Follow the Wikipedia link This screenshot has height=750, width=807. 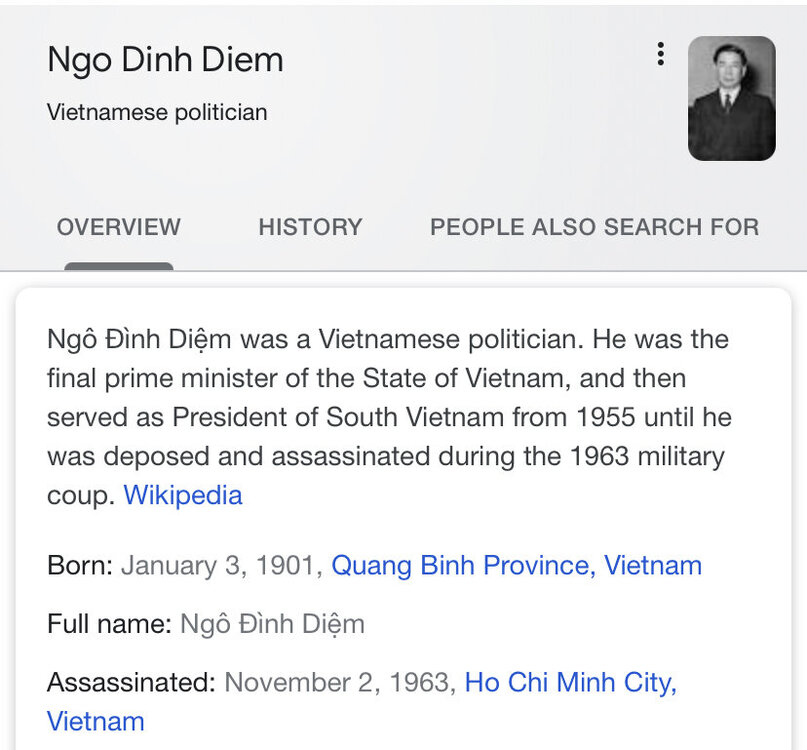pyautogui.click(x=182, y=495)
